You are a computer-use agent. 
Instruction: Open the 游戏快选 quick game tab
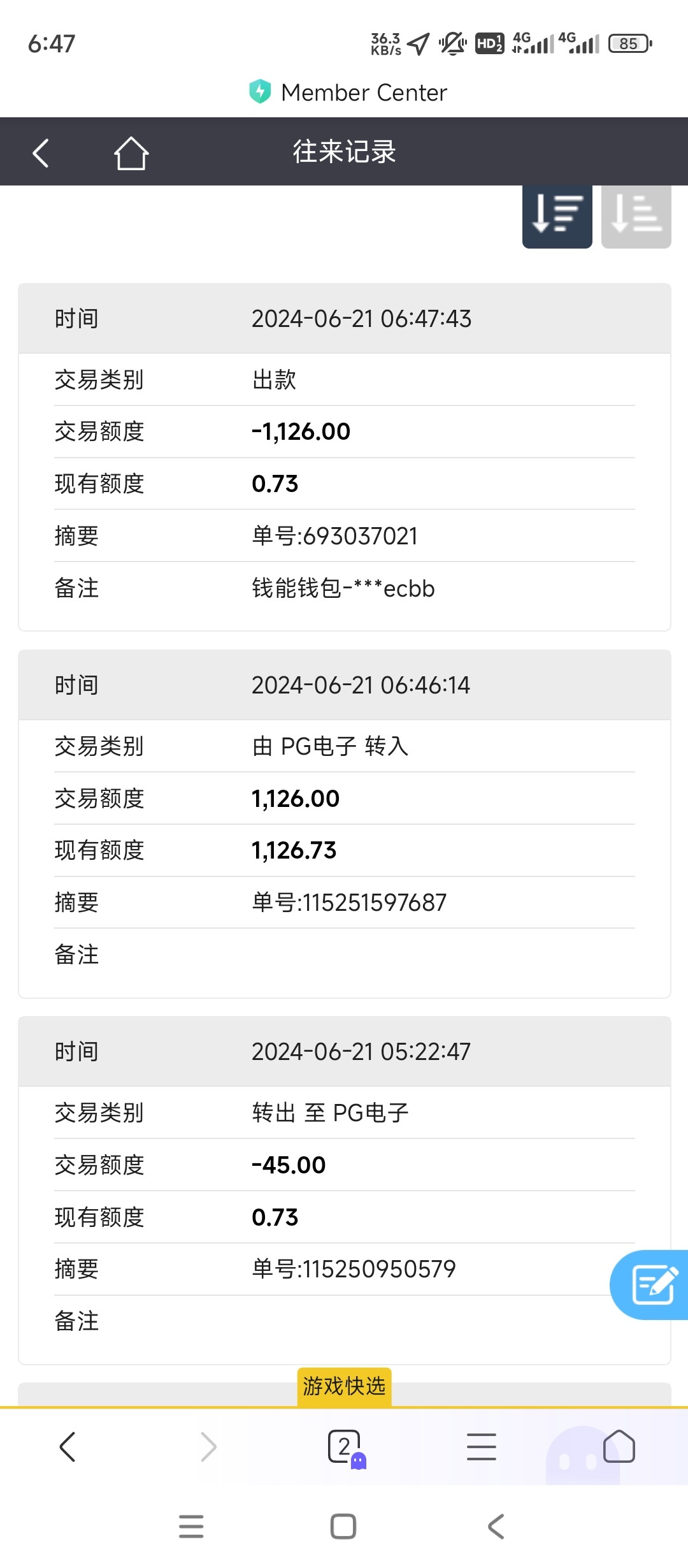tap(344, 1386)
